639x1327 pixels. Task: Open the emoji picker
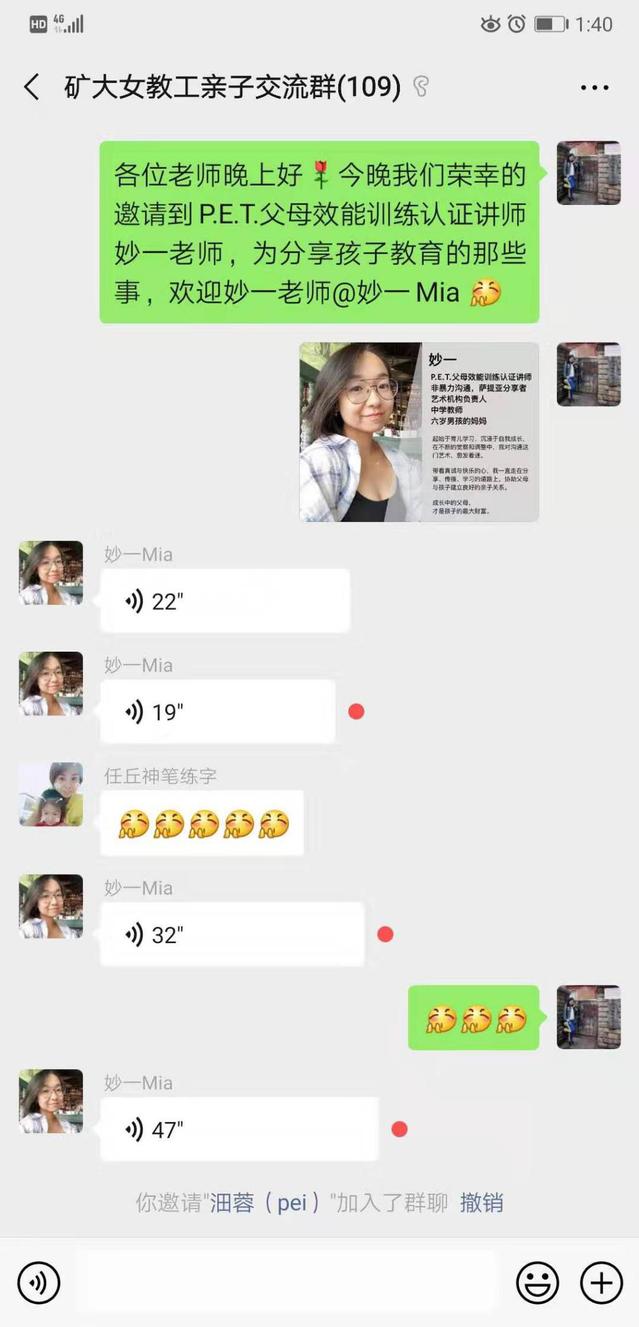click(x=537, y=1282)
